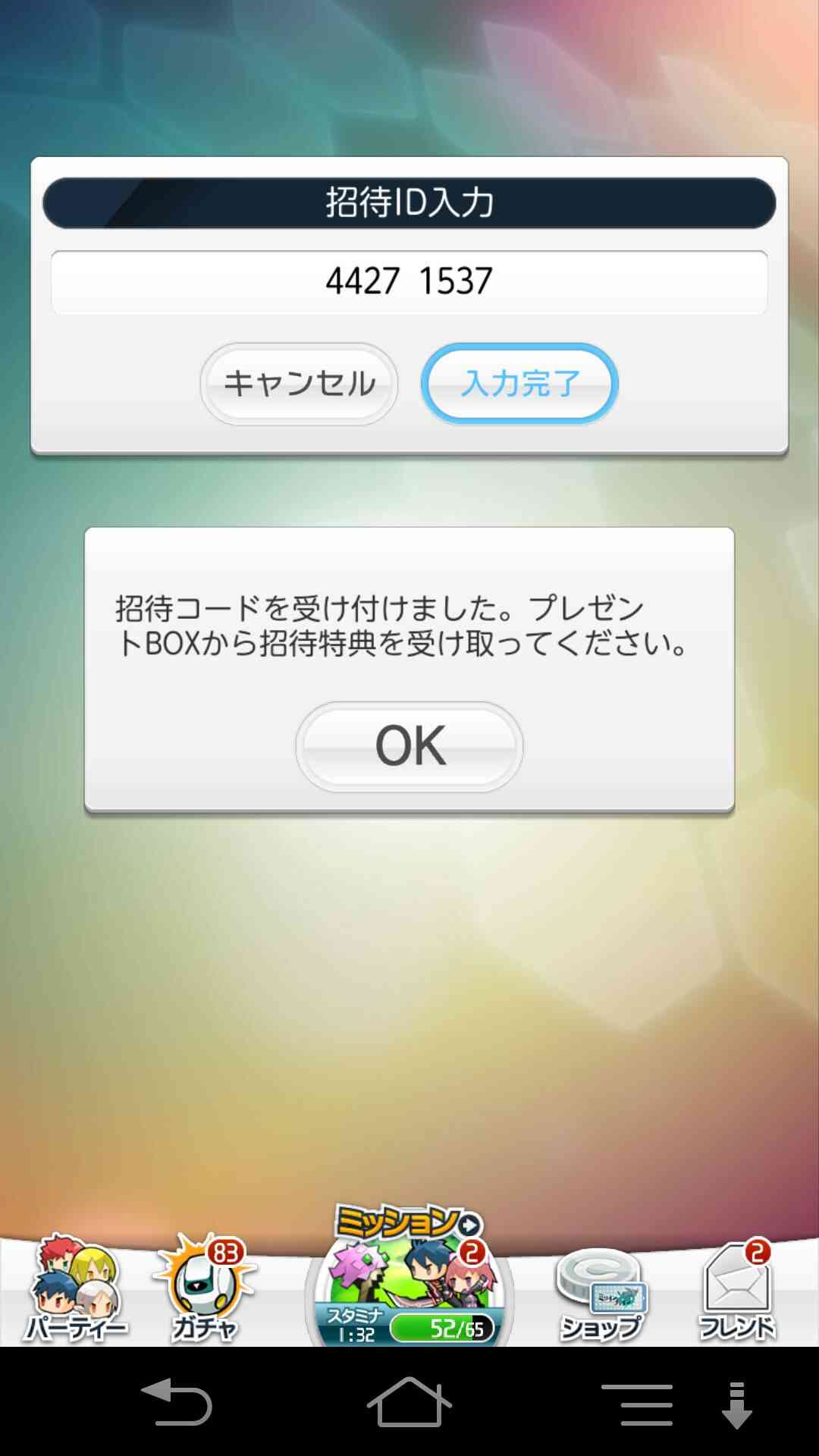
Task: Select the invitation ID input field
Action: [x=409, y=282]
